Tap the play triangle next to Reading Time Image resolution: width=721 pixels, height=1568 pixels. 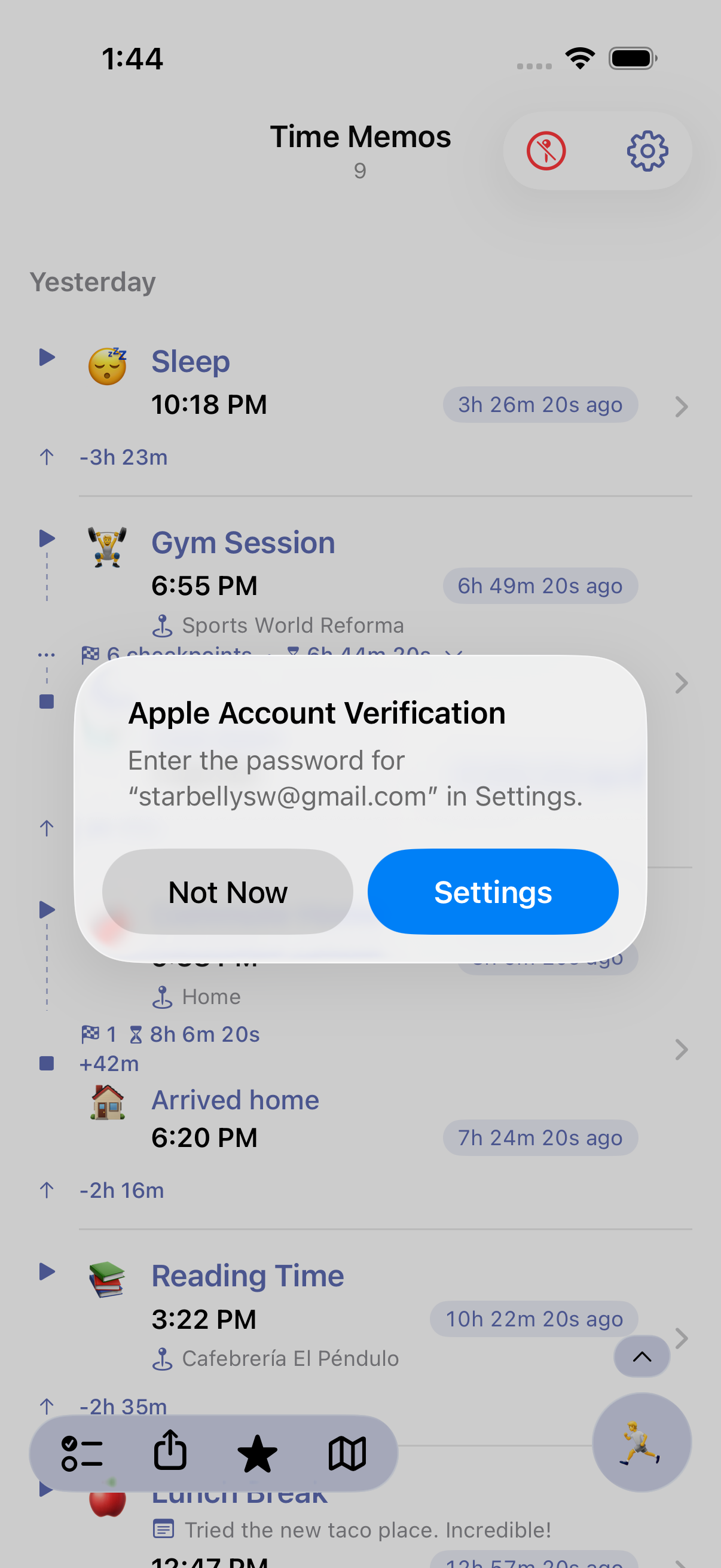pyautogui.click(x=47, y=1271)
